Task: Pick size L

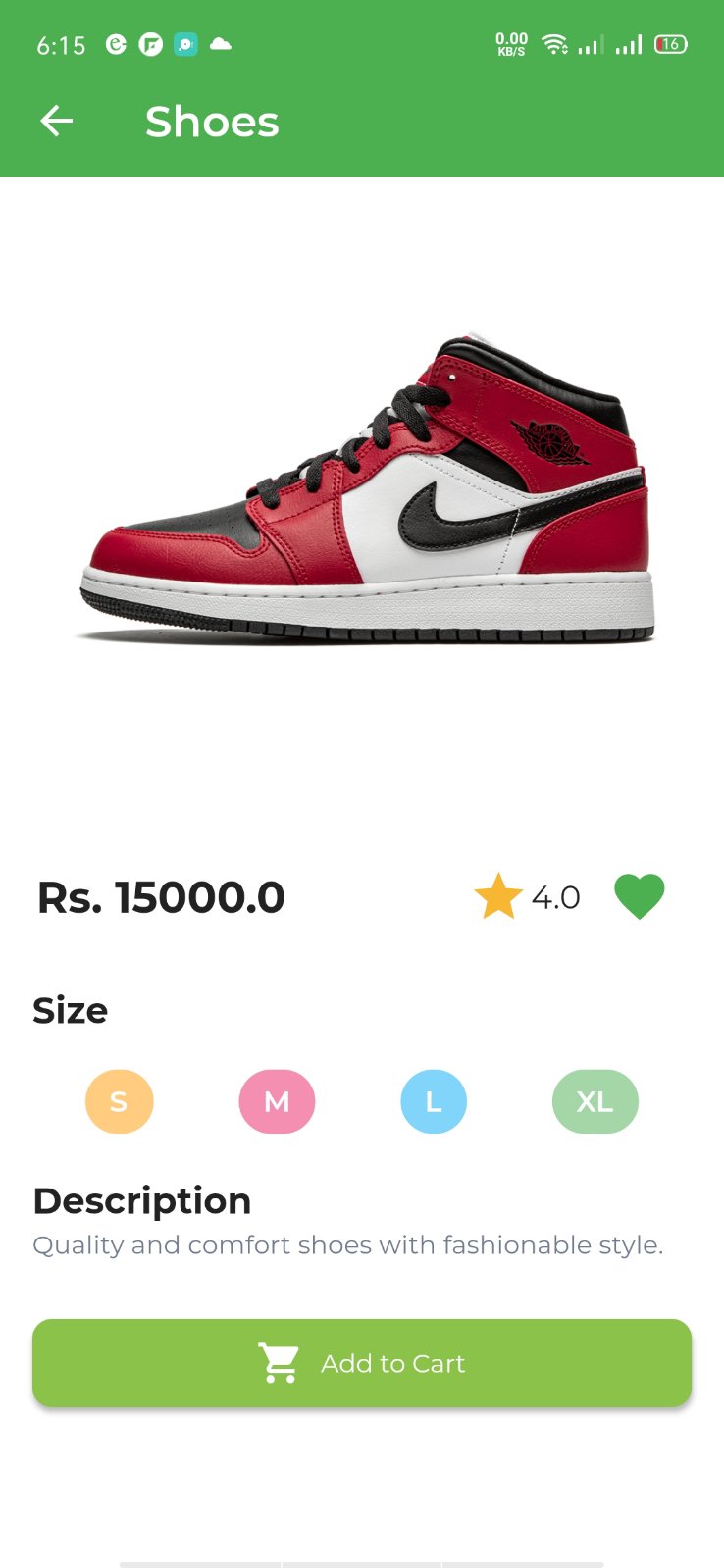Action: click(433, 1101)
